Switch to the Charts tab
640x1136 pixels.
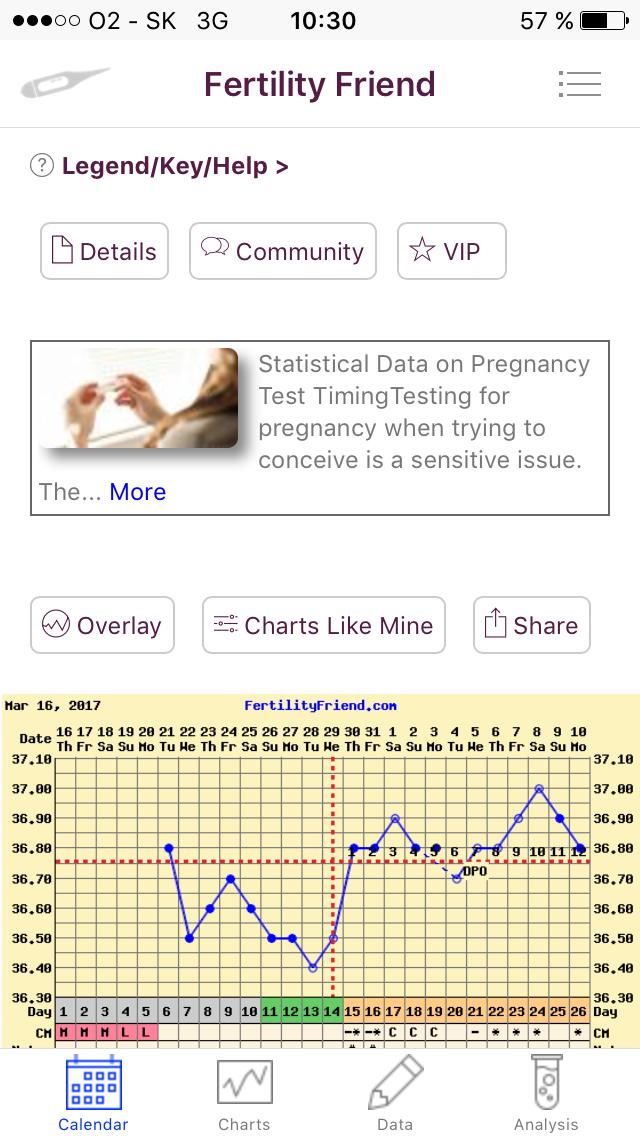point(244,1093)
